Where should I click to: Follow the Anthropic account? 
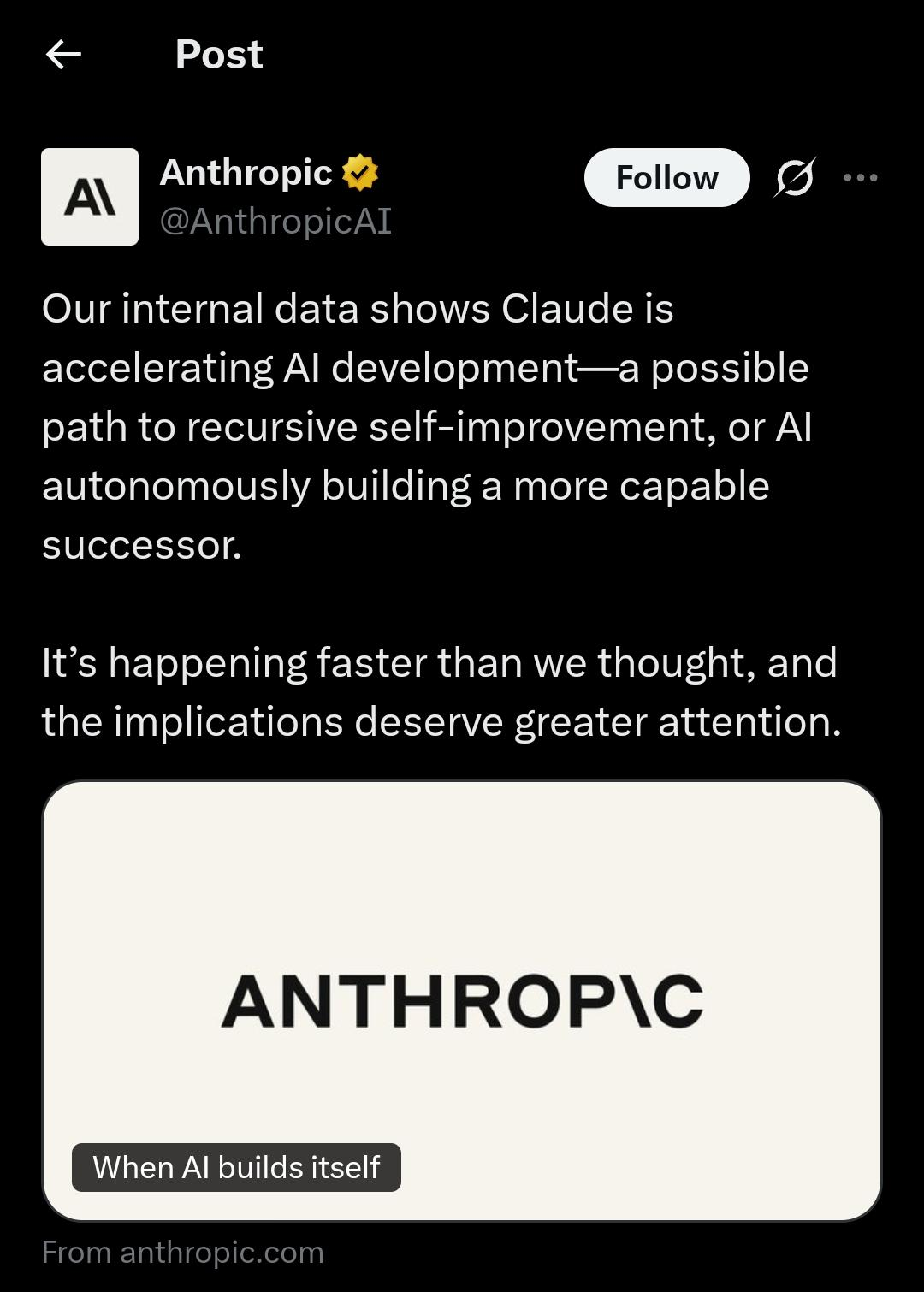[666, 177]
